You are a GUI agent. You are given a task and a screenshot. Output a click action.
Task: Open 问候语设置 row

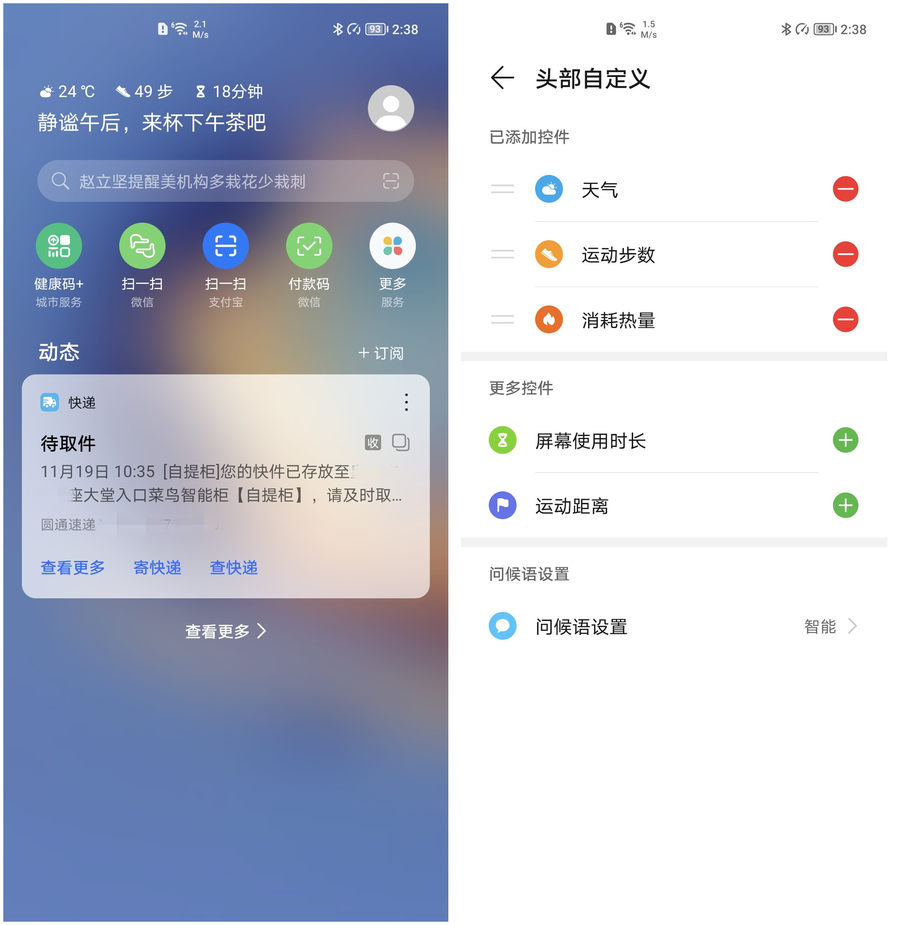click(673, 627)
